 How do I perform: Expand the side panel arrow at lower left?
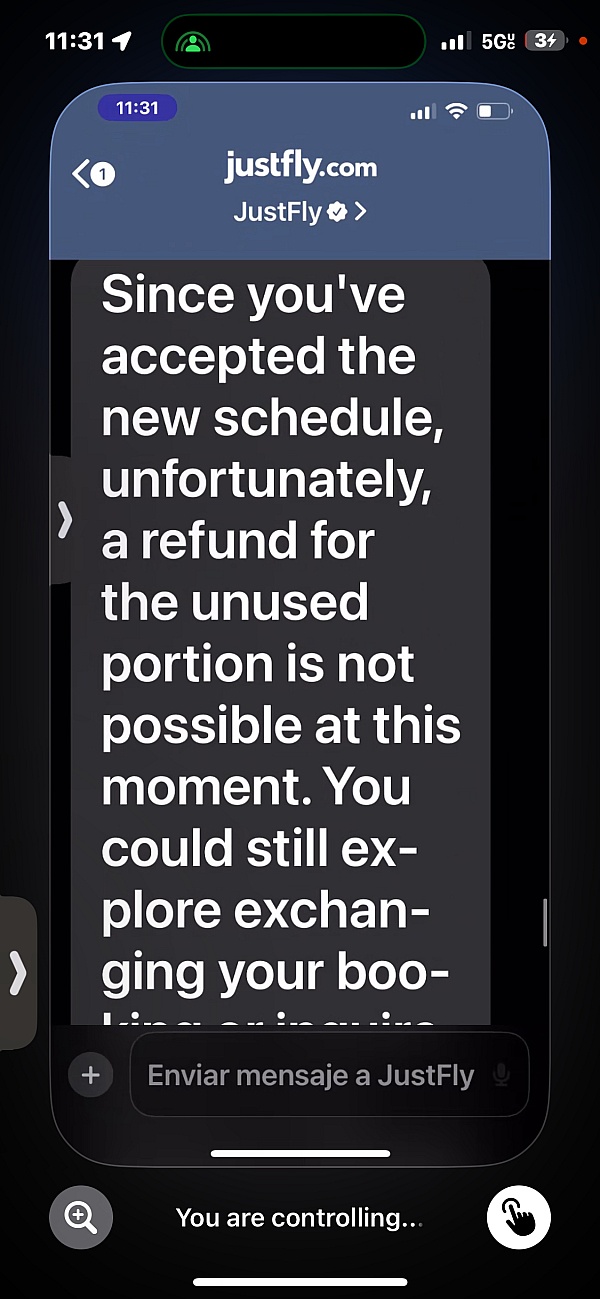click(17, 973)
